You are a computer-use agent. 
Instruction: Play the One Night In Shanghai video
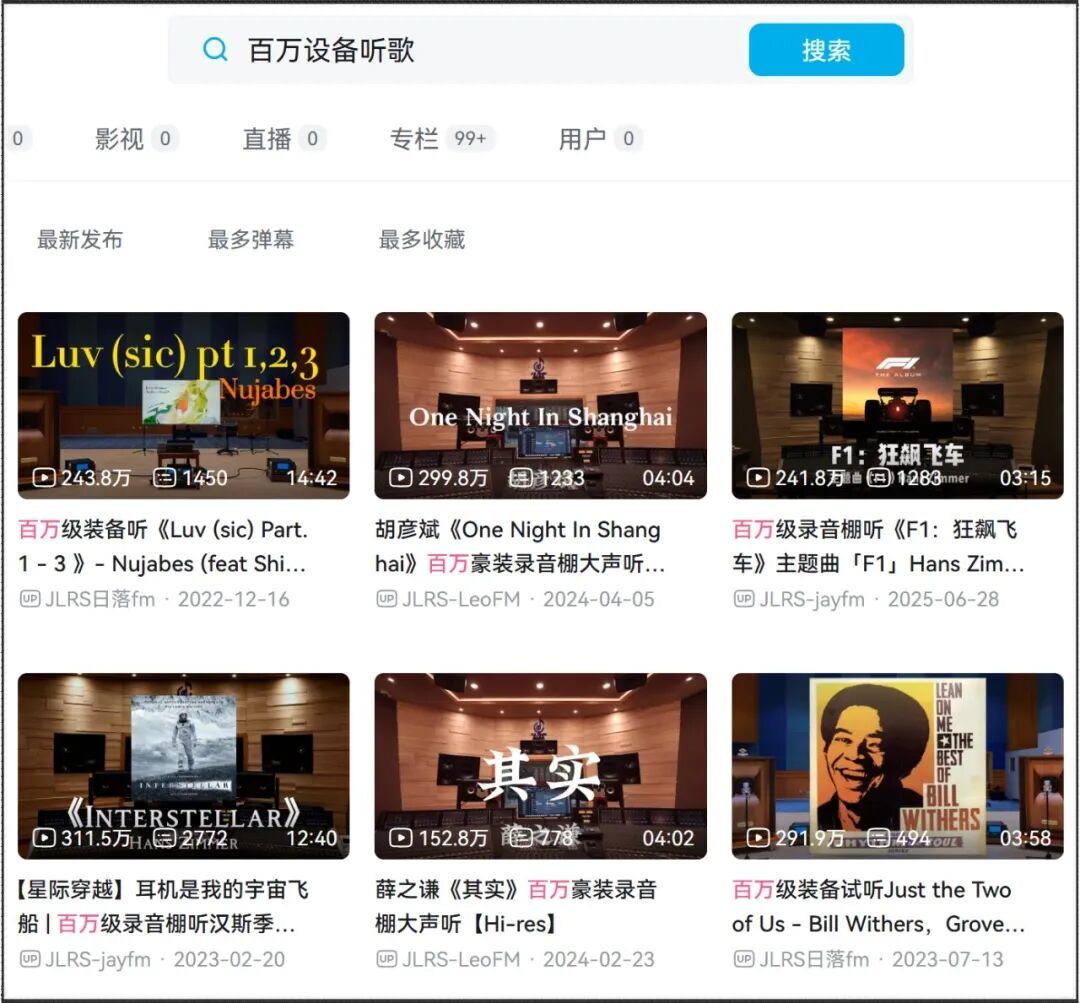coord(540,405)
